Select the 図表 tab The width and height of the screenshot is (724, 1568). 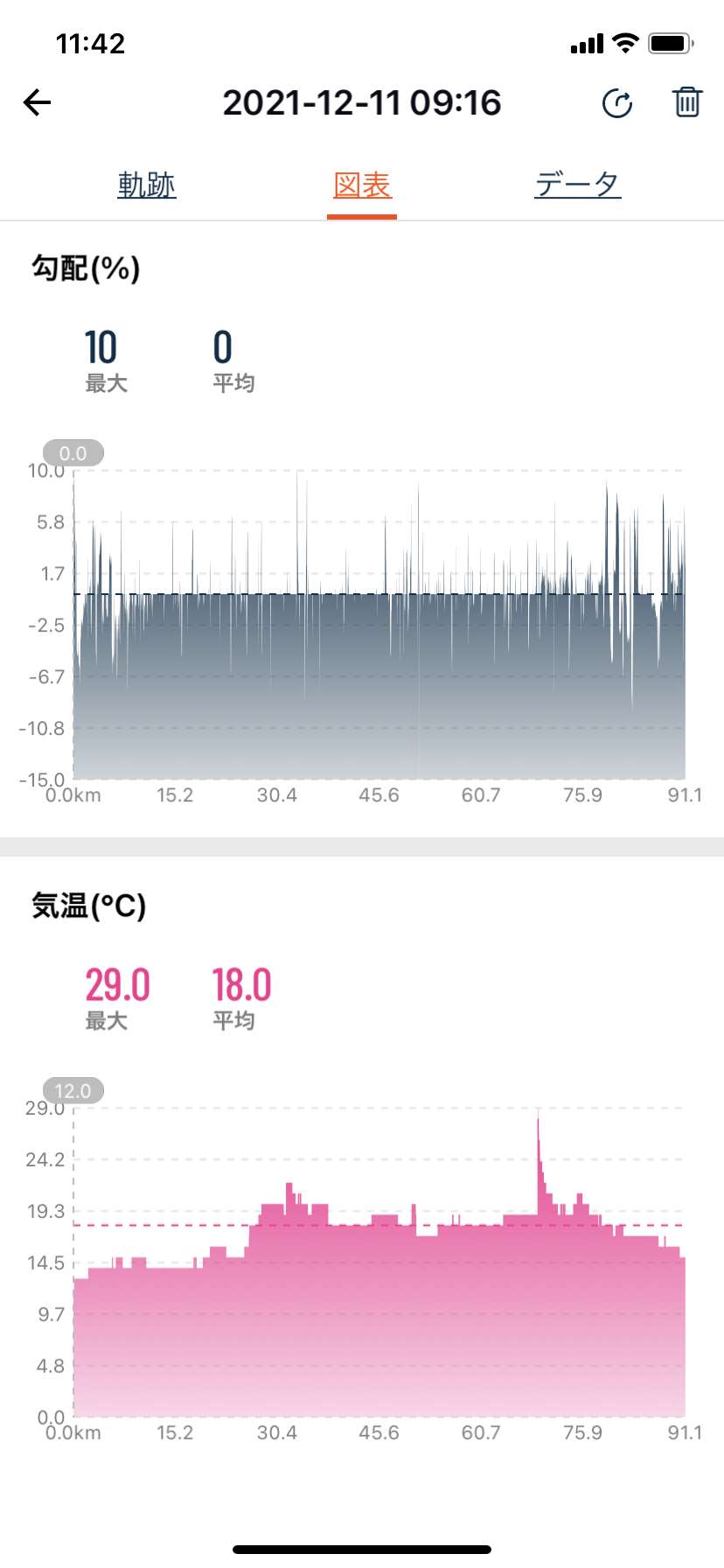[x=362, y=185]
